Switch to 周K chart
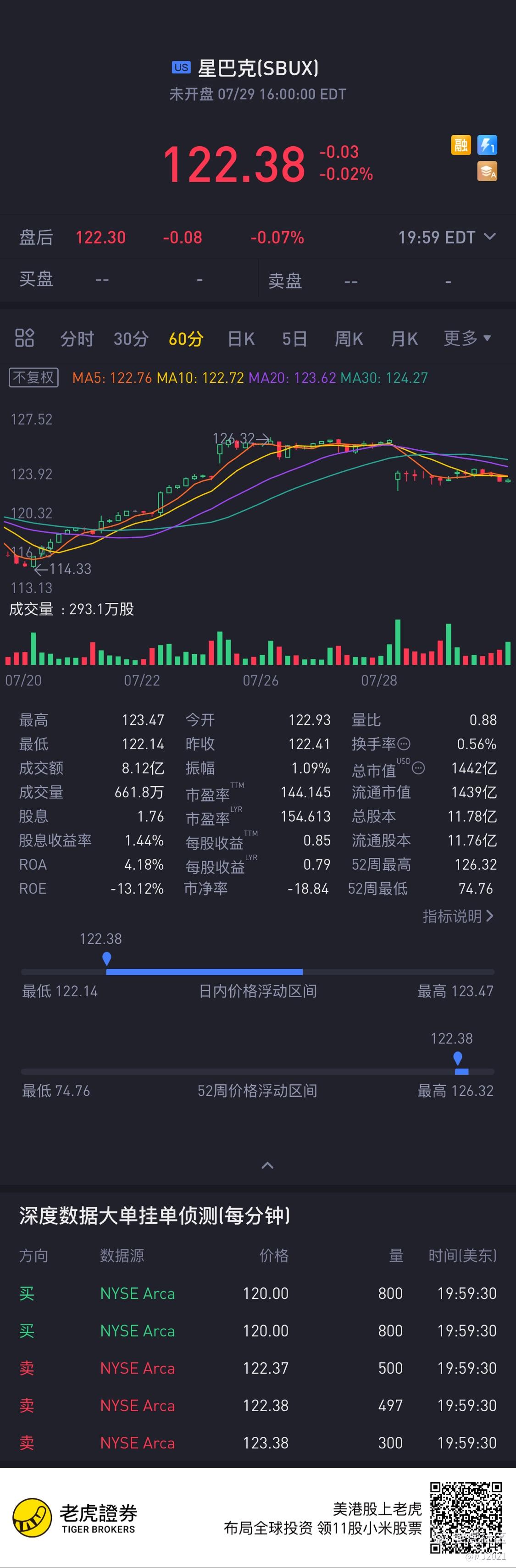The height and width of the screenshot is (1568, 516). (349, 338)
